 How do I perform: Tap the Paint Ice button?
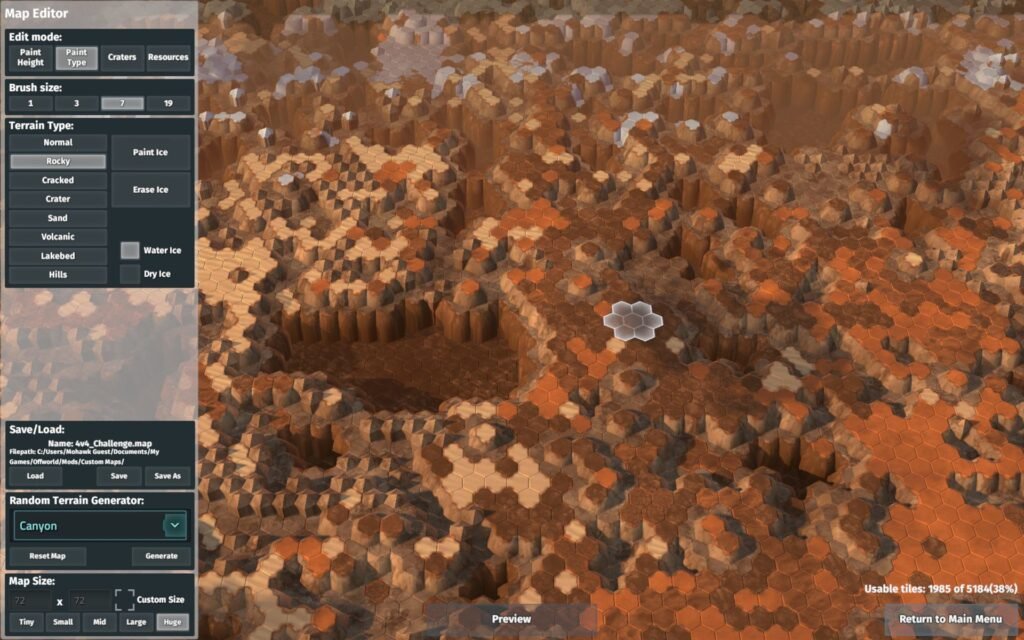[150, 152]
